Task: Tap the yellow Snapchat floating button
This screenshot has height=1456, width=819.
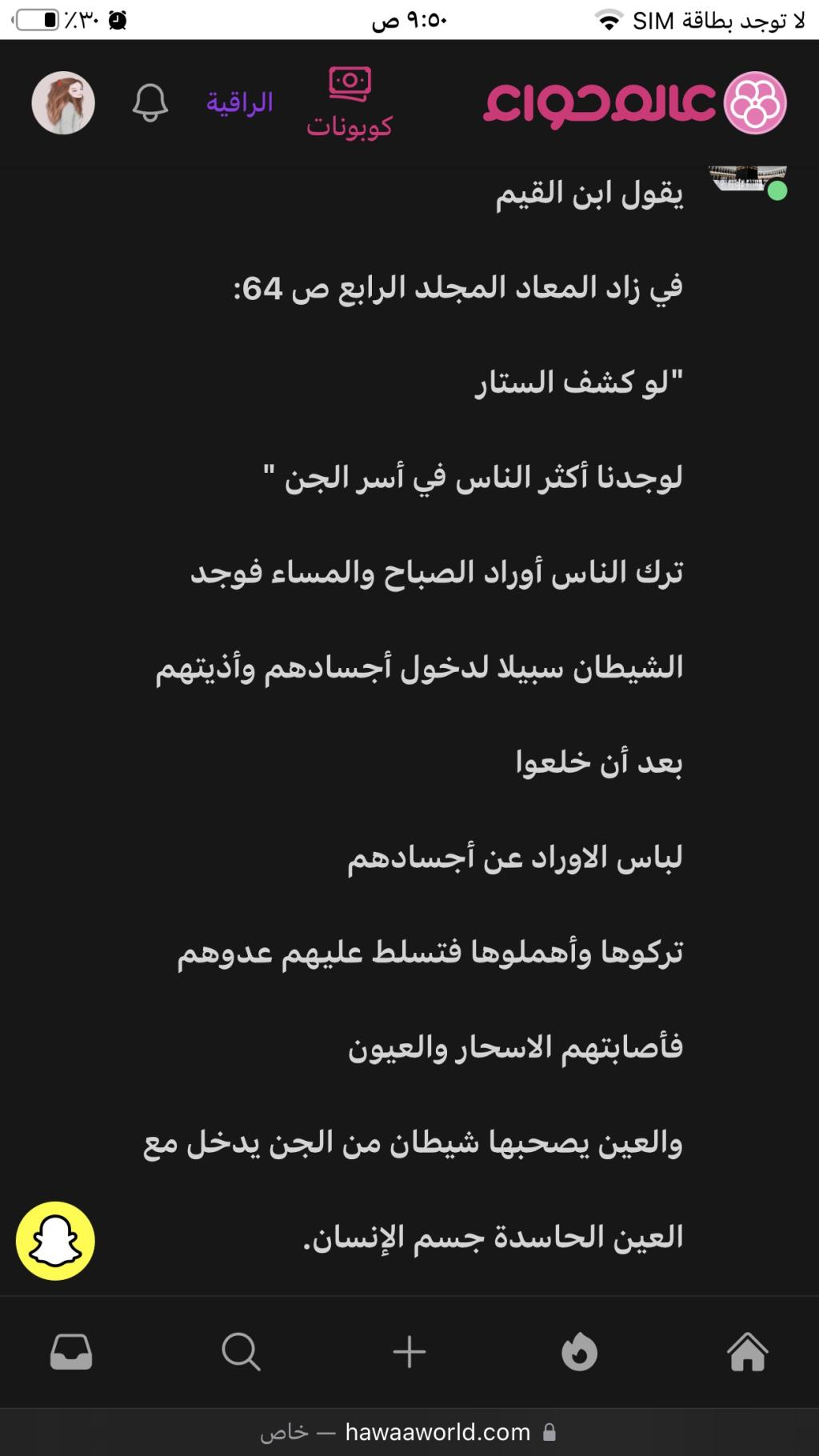Action: tap(55, 1241)
